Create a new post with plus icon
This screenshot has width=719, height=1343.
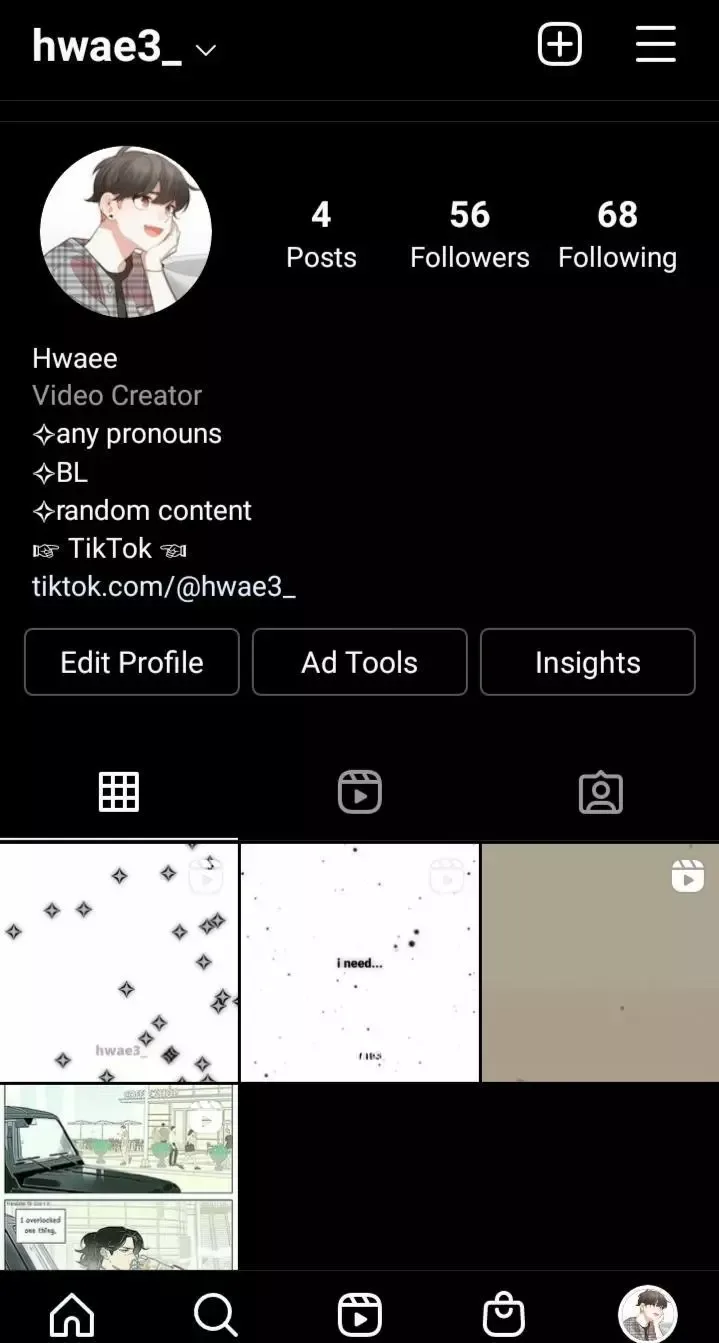(x=560, y=45)
